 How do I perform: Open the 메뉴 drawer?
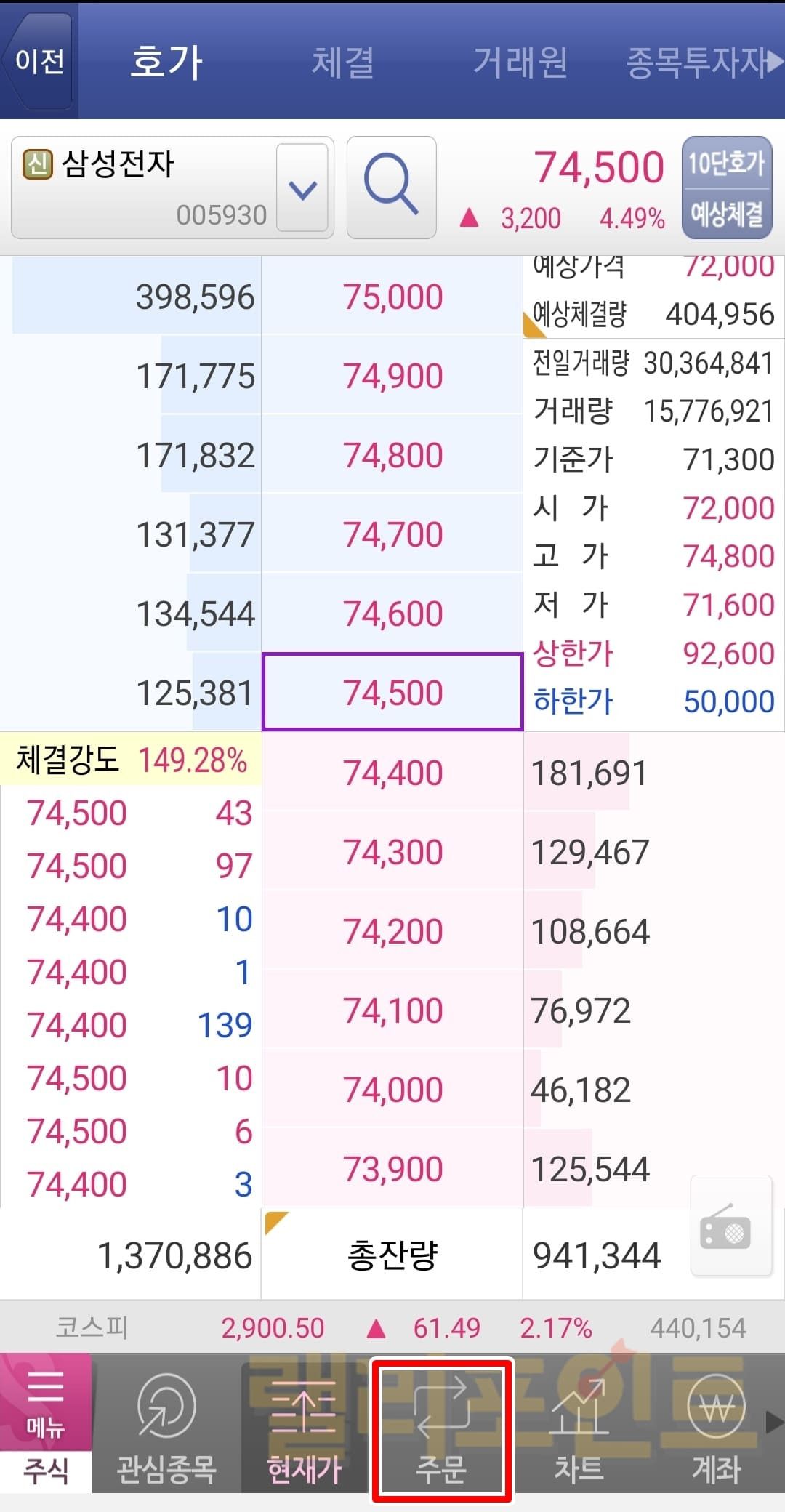(45, 1403)
